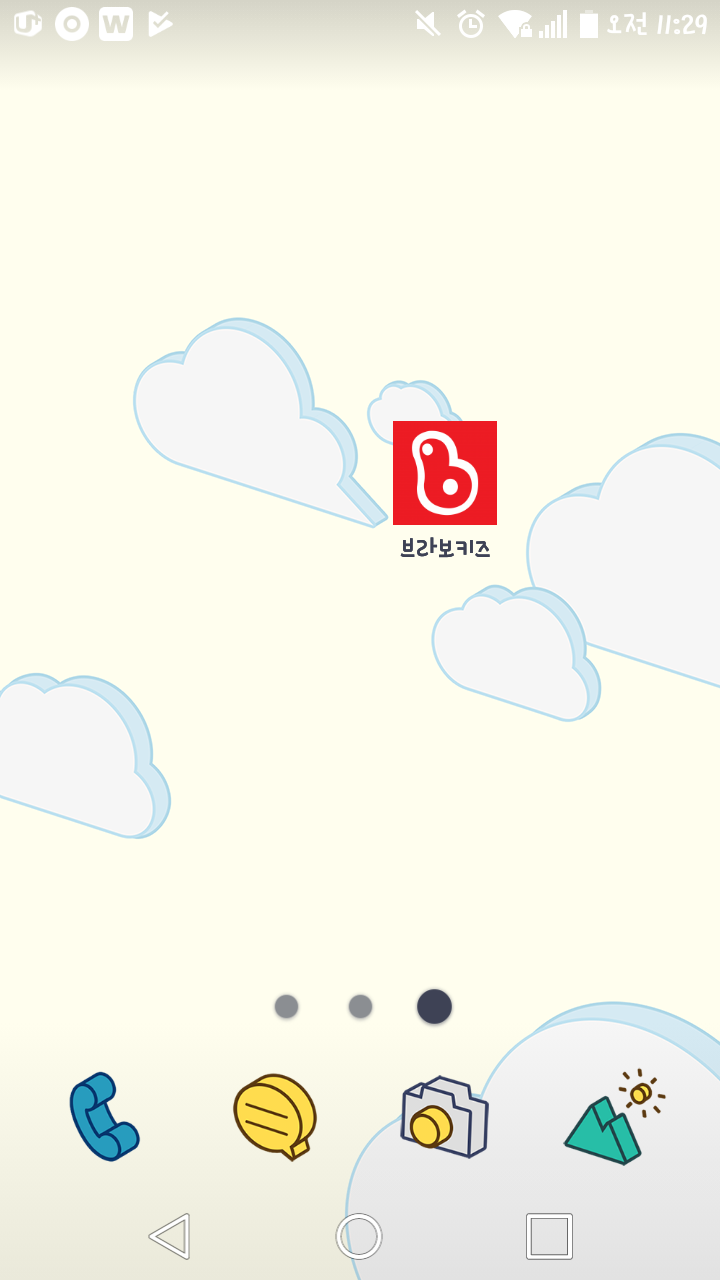Screen dimensions: 720x1280
Task: Open the phone dialer
Action: [103, 1117]
